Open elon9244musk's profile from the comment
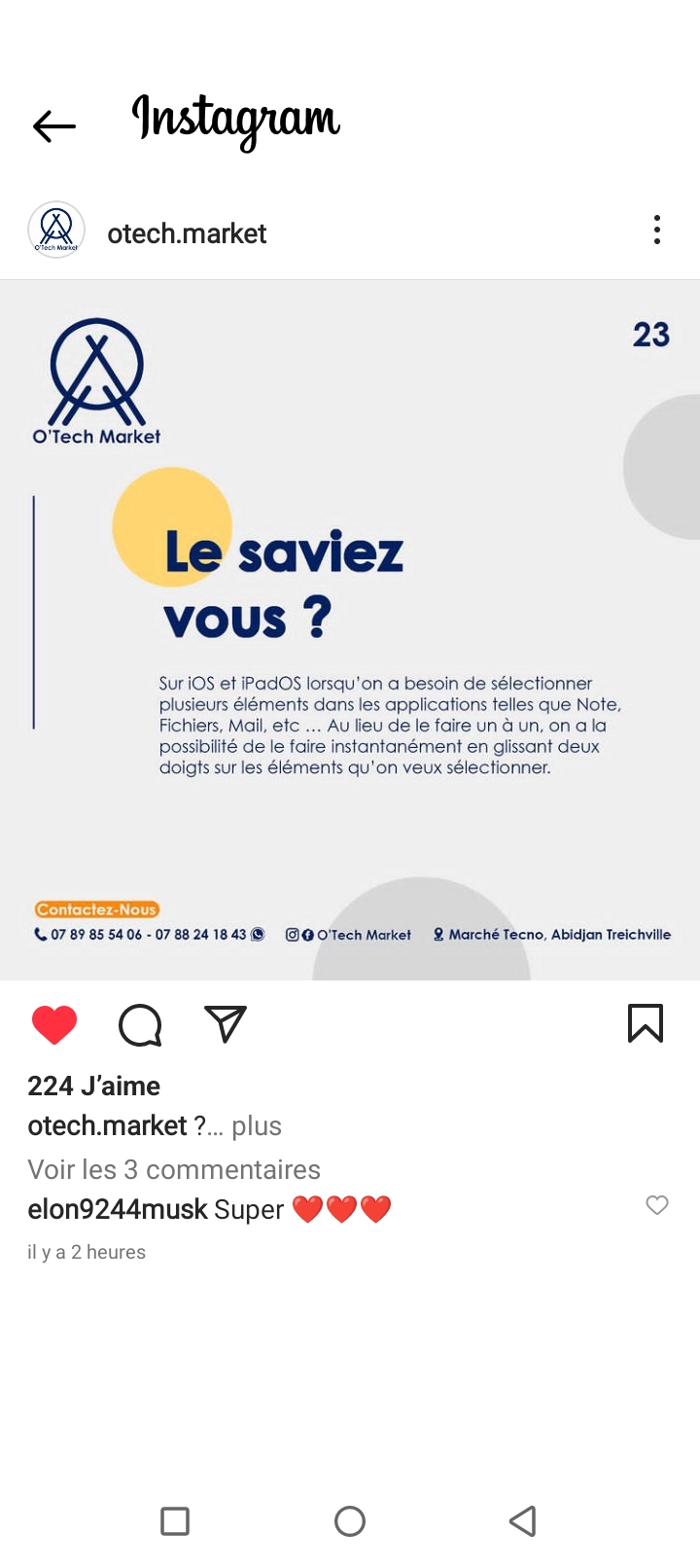The image size is (700, 1568). (118, 1209)
